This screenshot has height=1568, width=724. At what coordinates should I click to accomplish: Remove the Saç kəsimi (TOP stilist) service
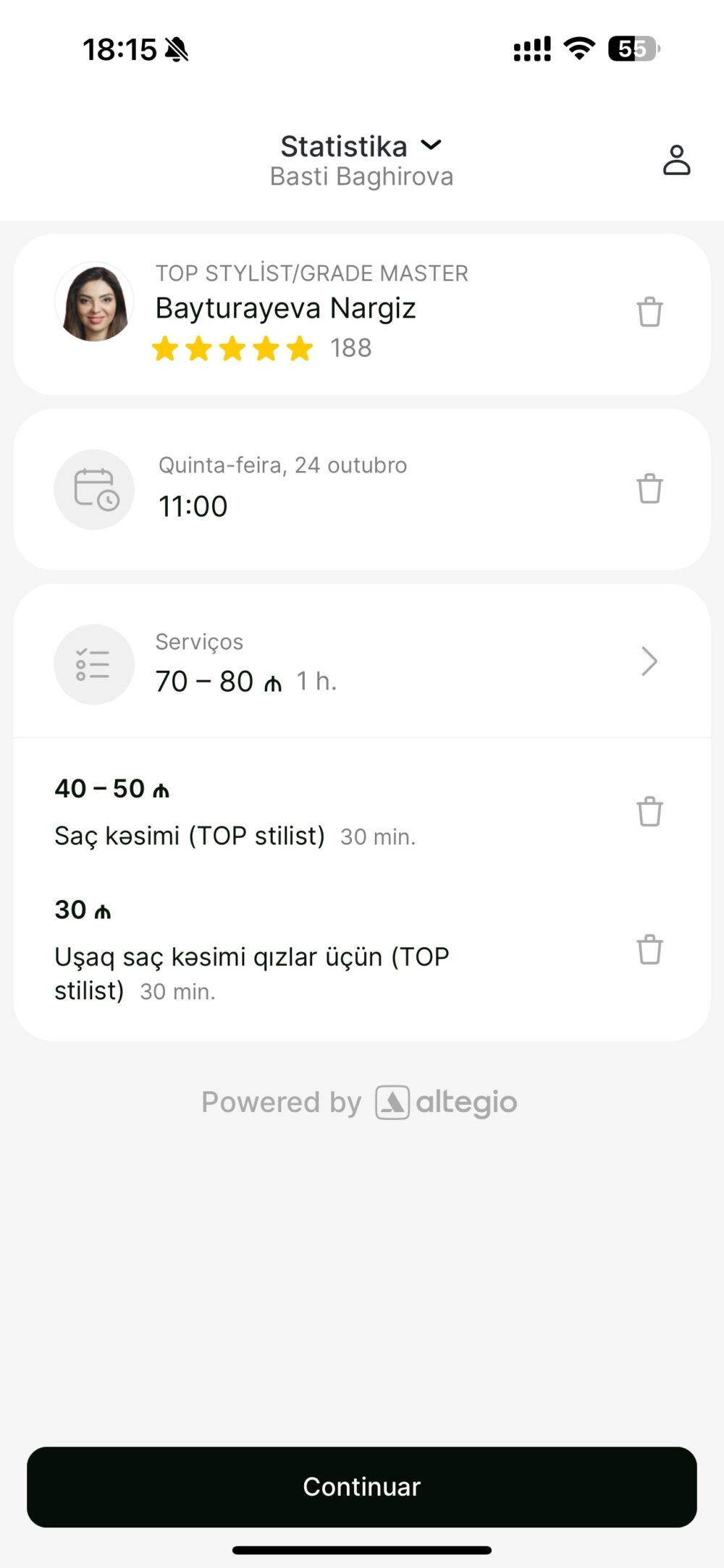click(649, 812)
